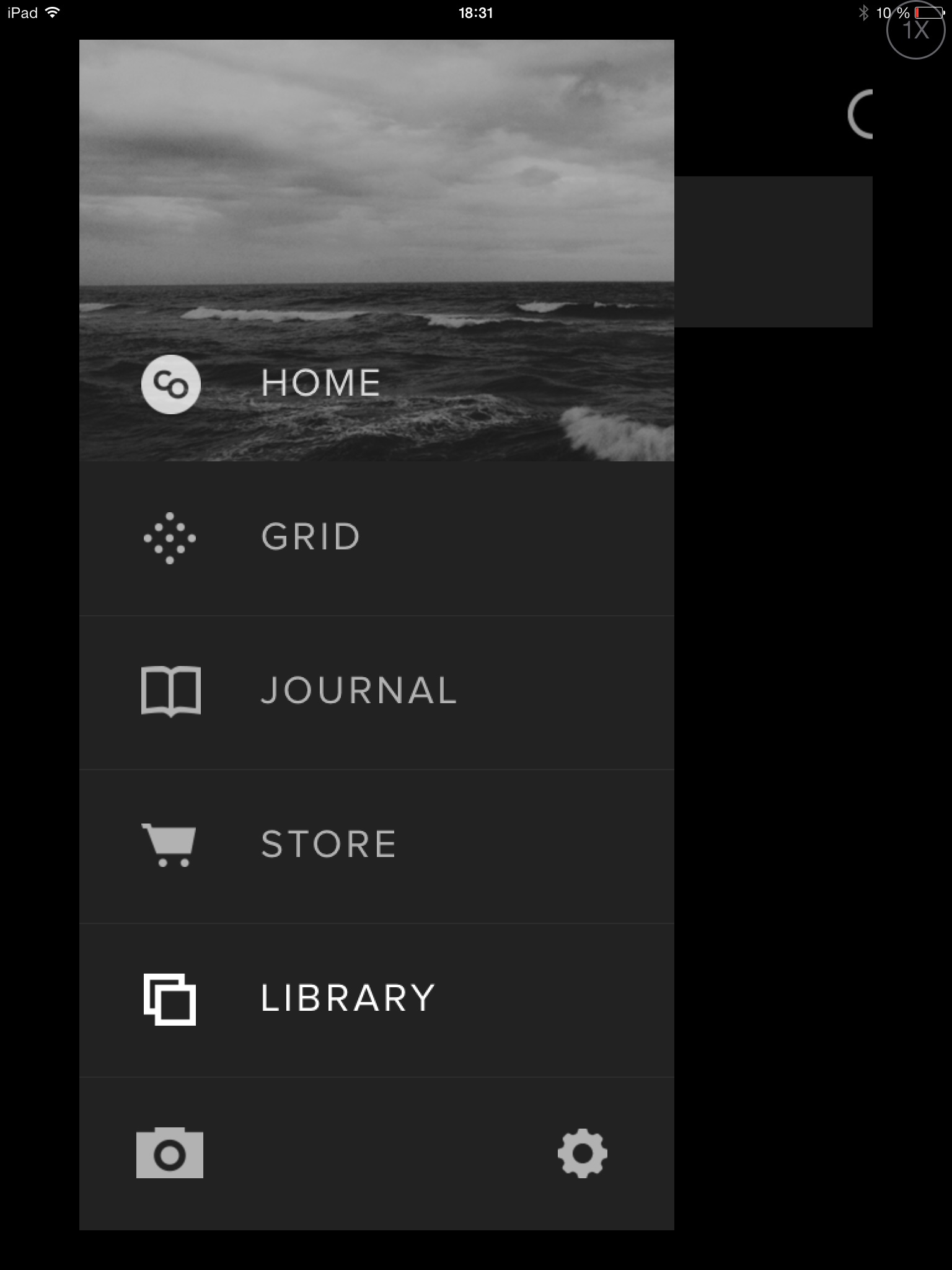This screenshot has width=952, height=1270.
Task: Open the Grid section
Action: (310, 537)
